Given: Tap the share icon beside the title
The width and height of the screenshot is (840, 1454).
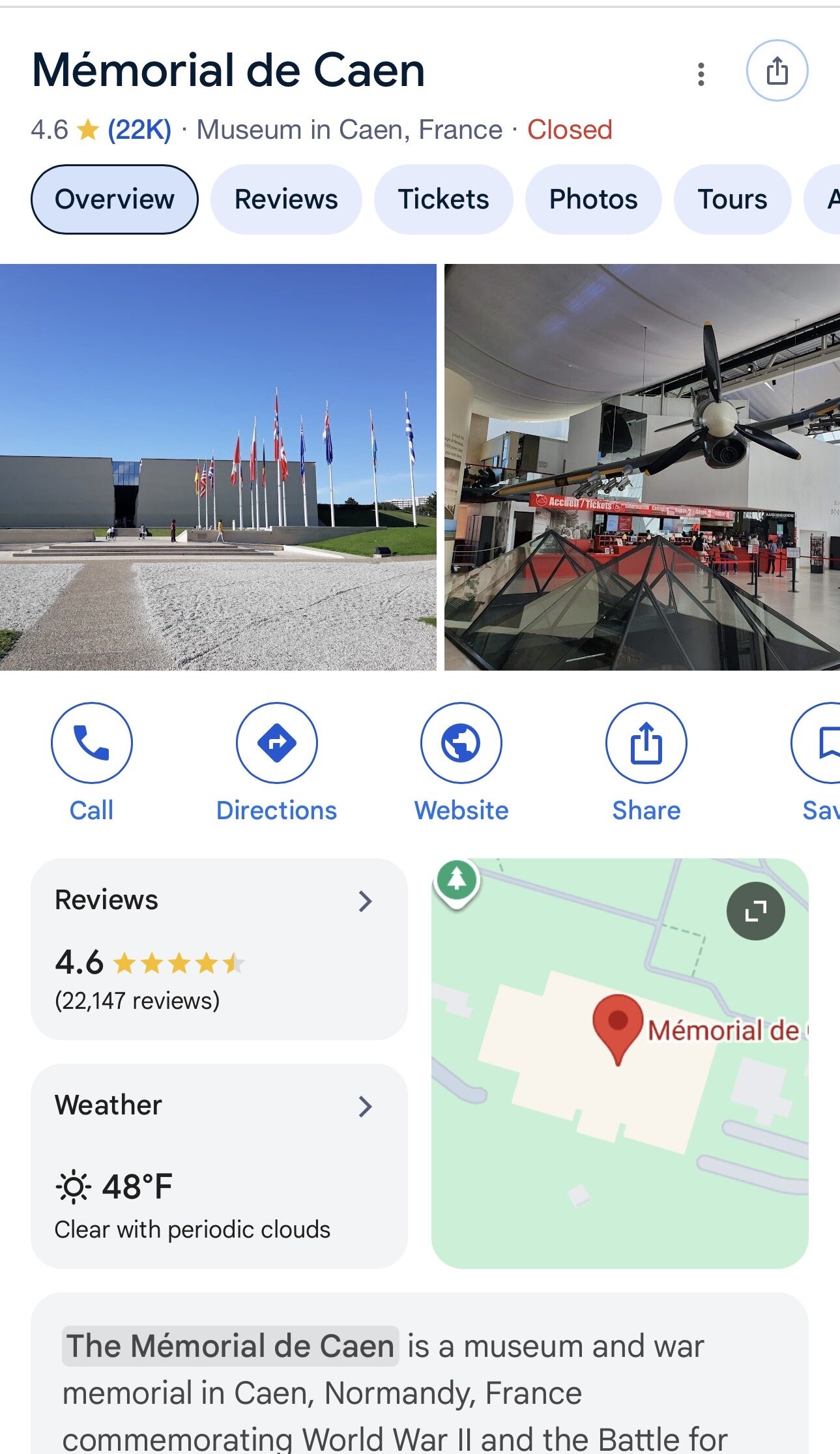Looking at the screenshot, I should tap(776, 70).
